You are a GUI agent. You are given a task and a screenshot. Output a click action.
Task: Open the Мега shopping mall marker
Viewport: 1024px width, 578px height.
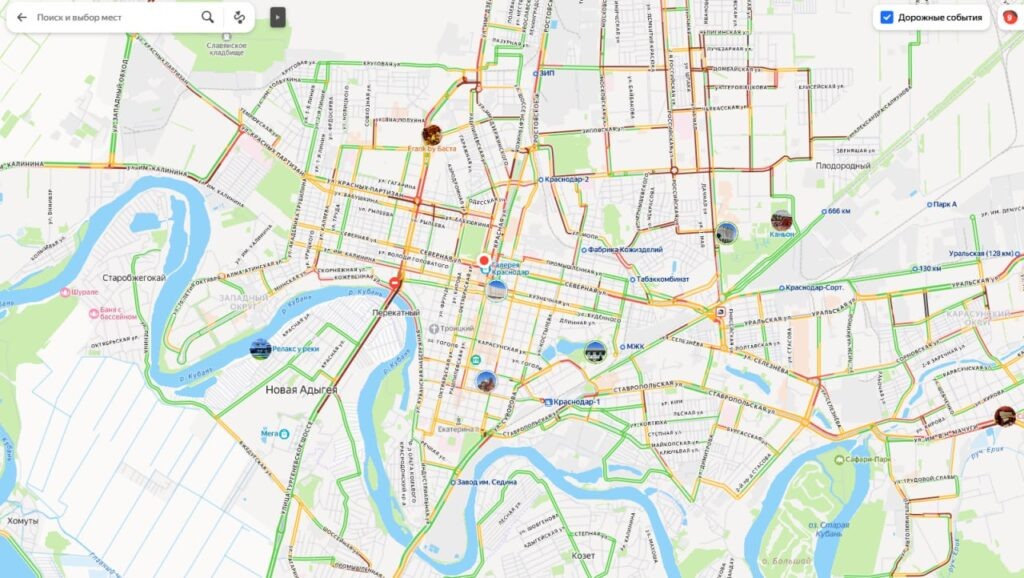[x=284, y=433]
